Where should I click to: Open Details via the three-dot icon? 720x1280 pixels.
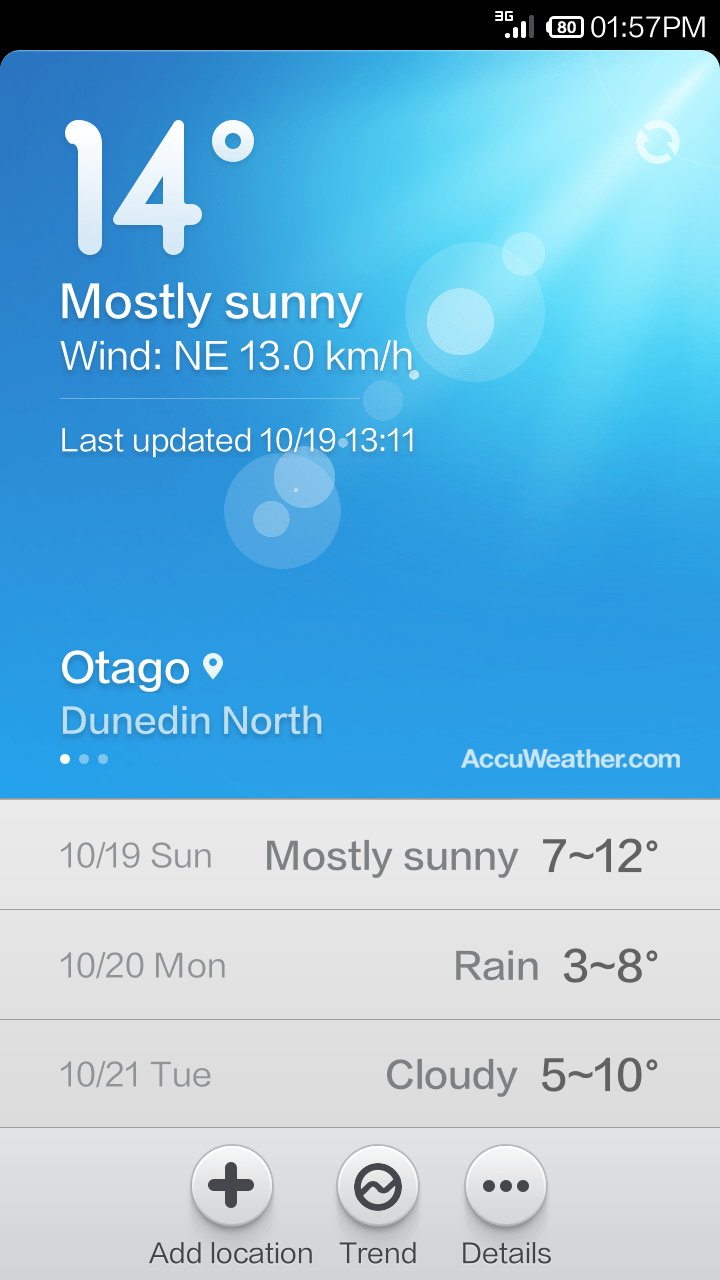506,1184
